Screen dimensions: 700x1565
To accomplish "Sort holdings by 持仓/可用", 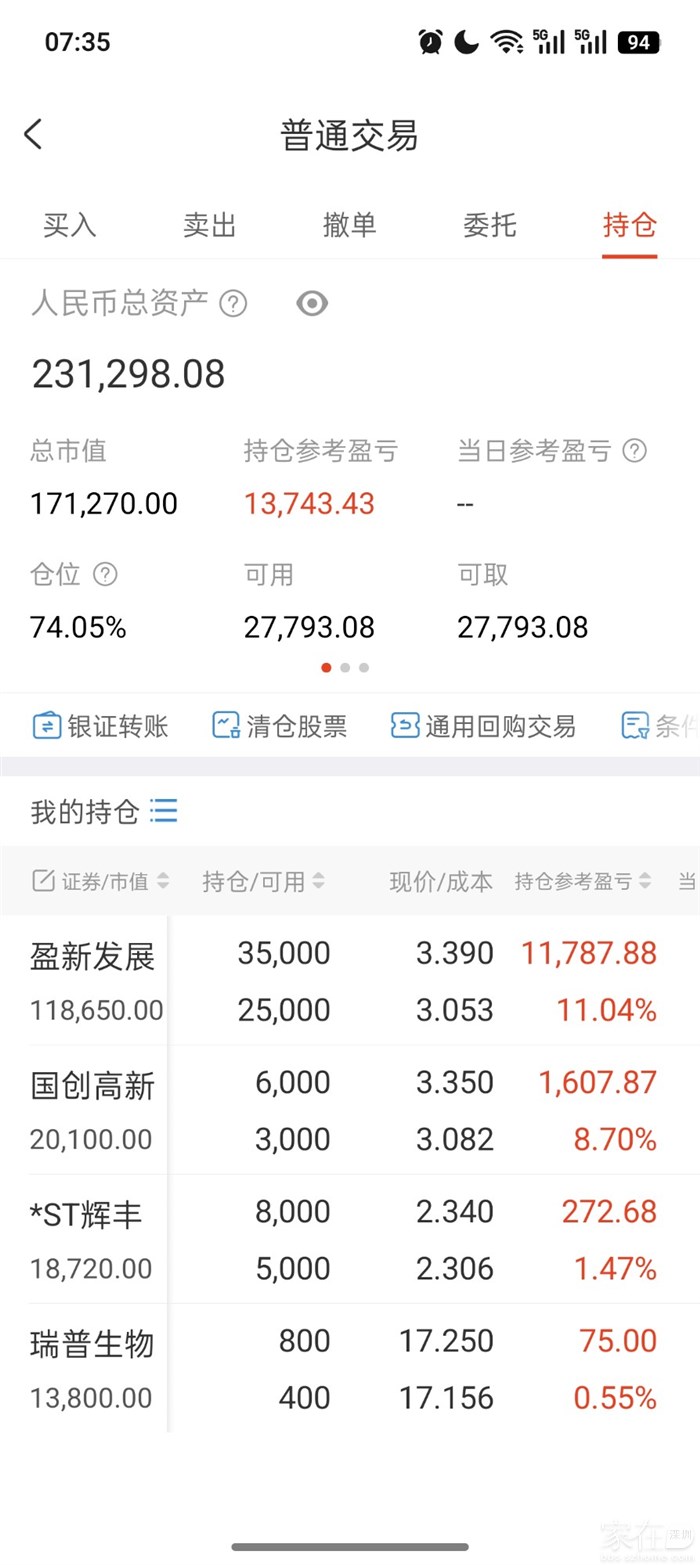I will coord(264,881).
